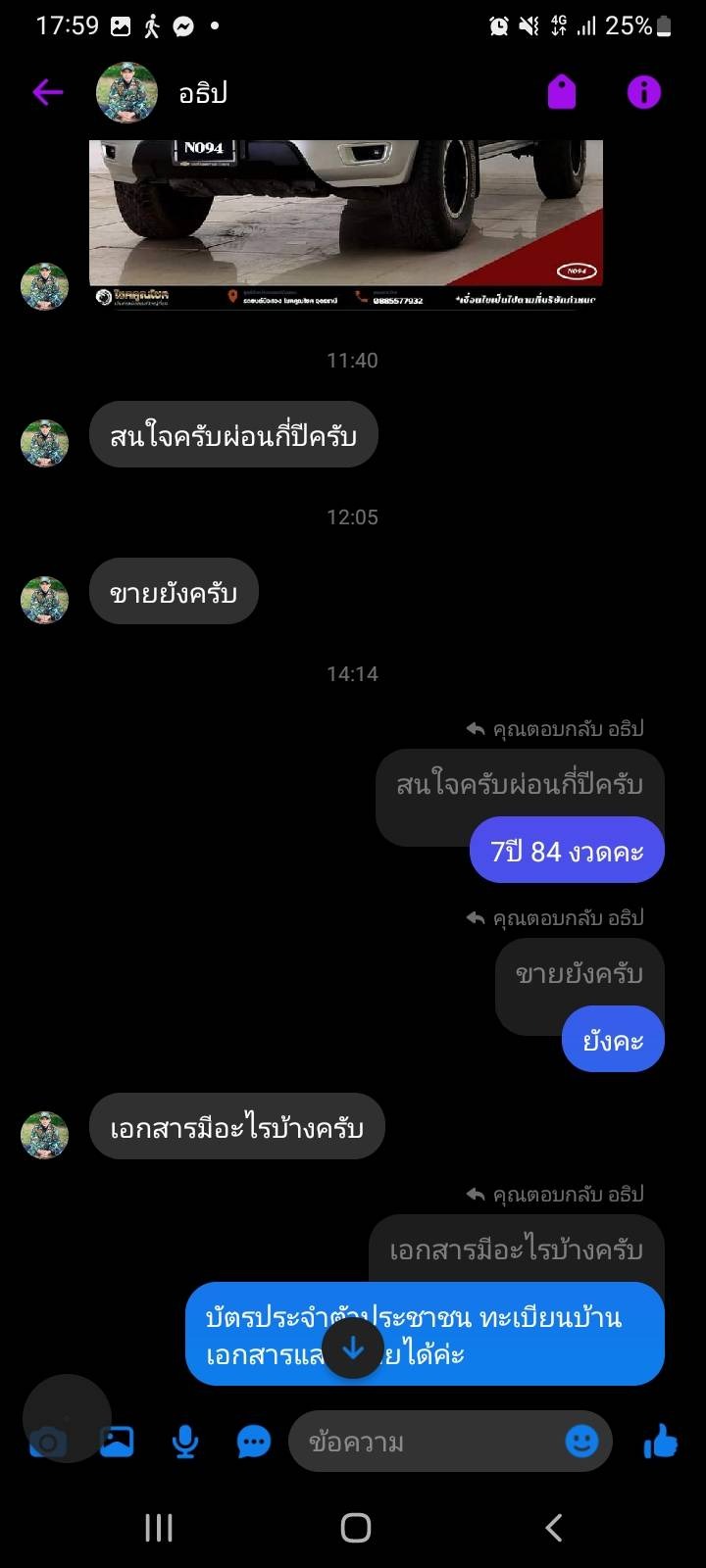The height and width of the screenshot is (1568, 706).
Task: Open the conversation info icon
Action: pyautogui.click(x=644, y=93)
